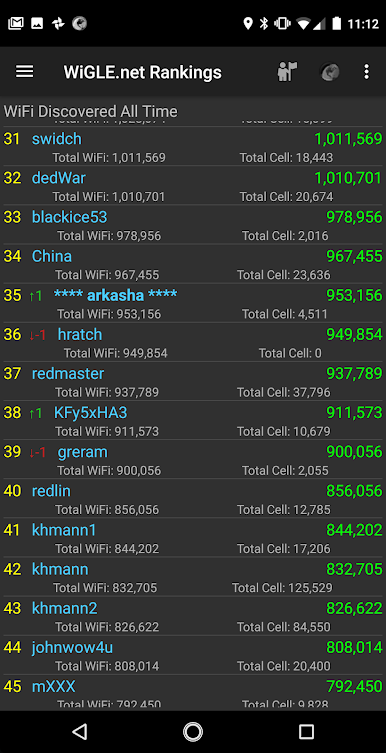
Task: Open redlin's ranking entry
Action: [x=193, y=499]
